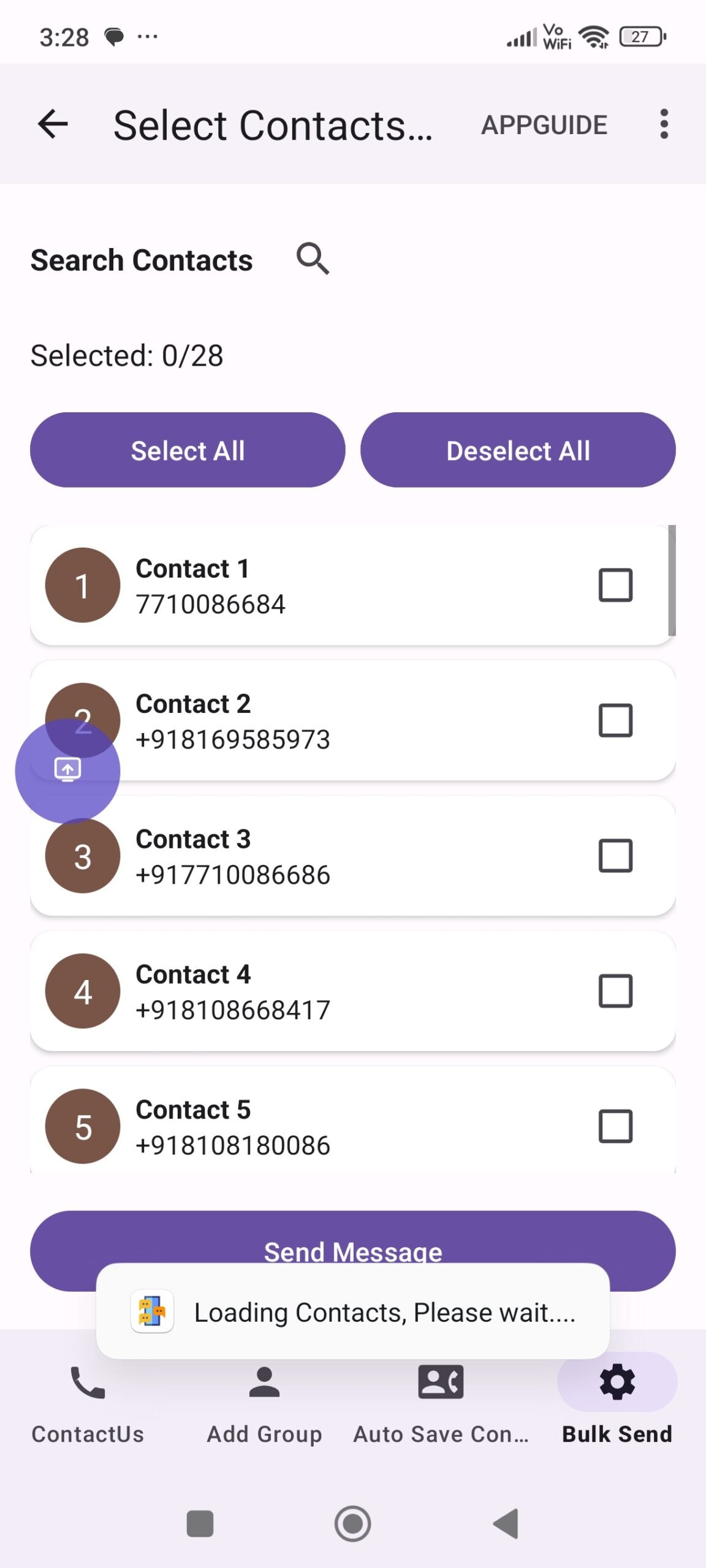Check the box for Contact 2
The height and width of the screenshot is (1568, 706).
pyautogui.click(x=615, y=720)
